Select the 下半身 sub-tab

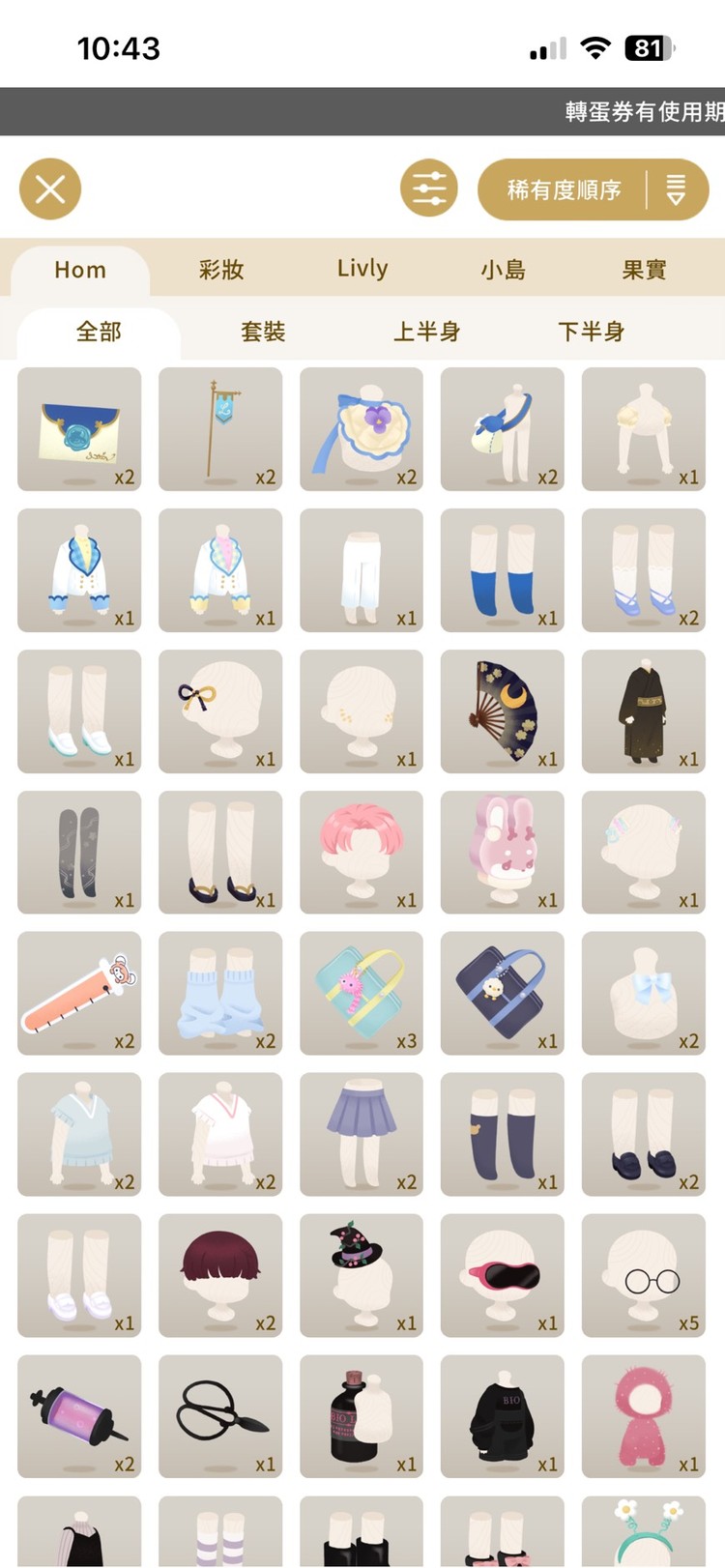click(592, 333)
